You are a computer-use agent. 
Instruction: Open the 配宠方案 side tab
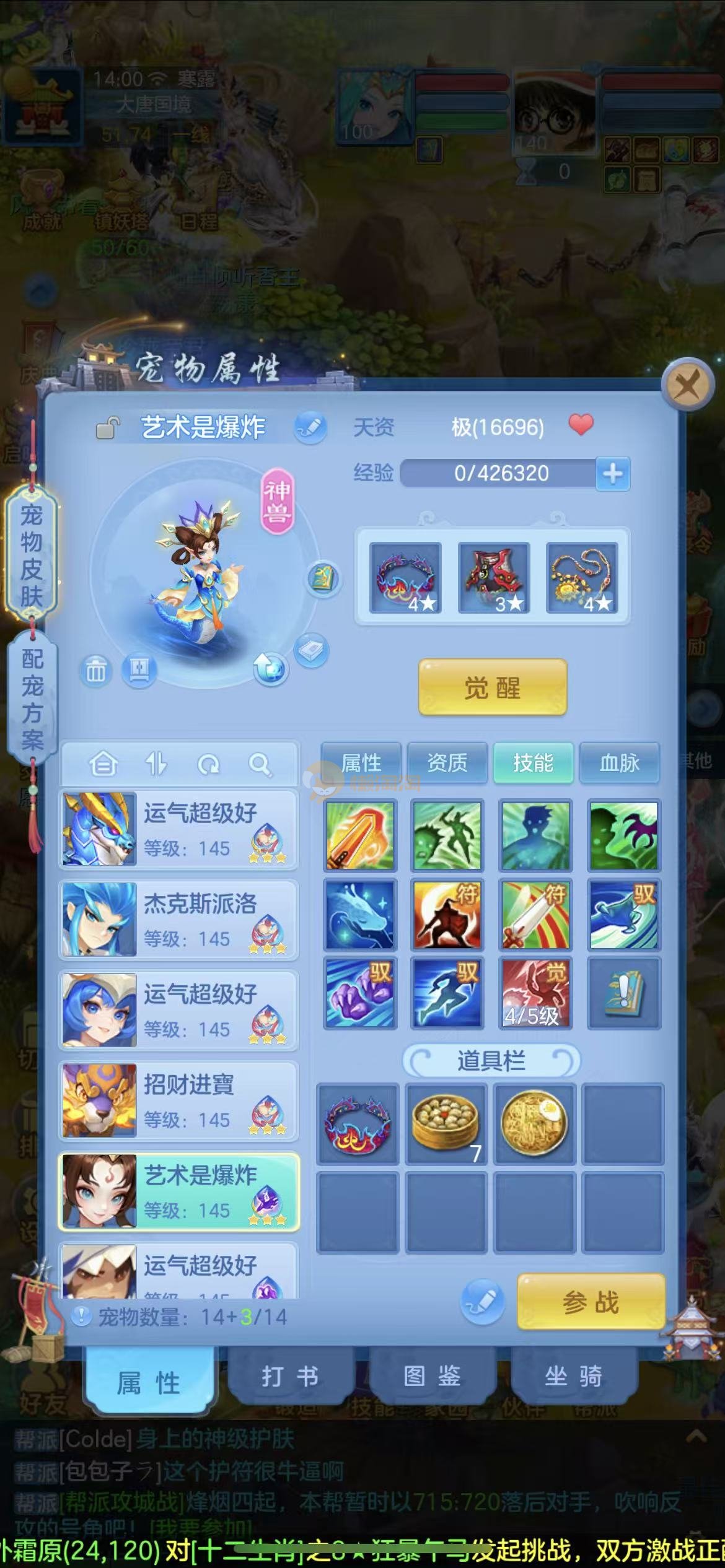point(32,699)
